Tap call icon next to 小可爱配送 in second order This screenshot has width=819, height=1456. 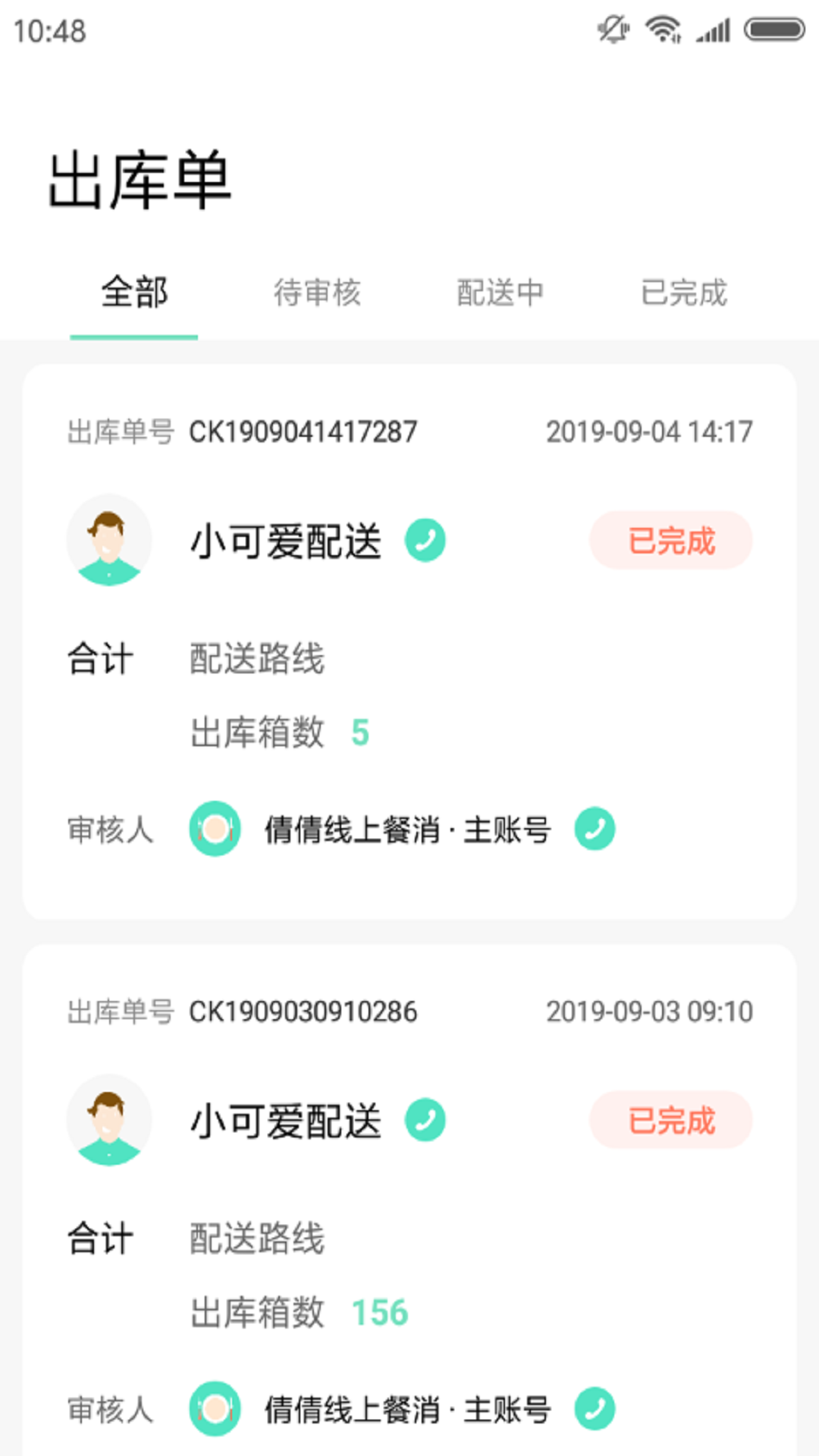tap(425, 1120)
